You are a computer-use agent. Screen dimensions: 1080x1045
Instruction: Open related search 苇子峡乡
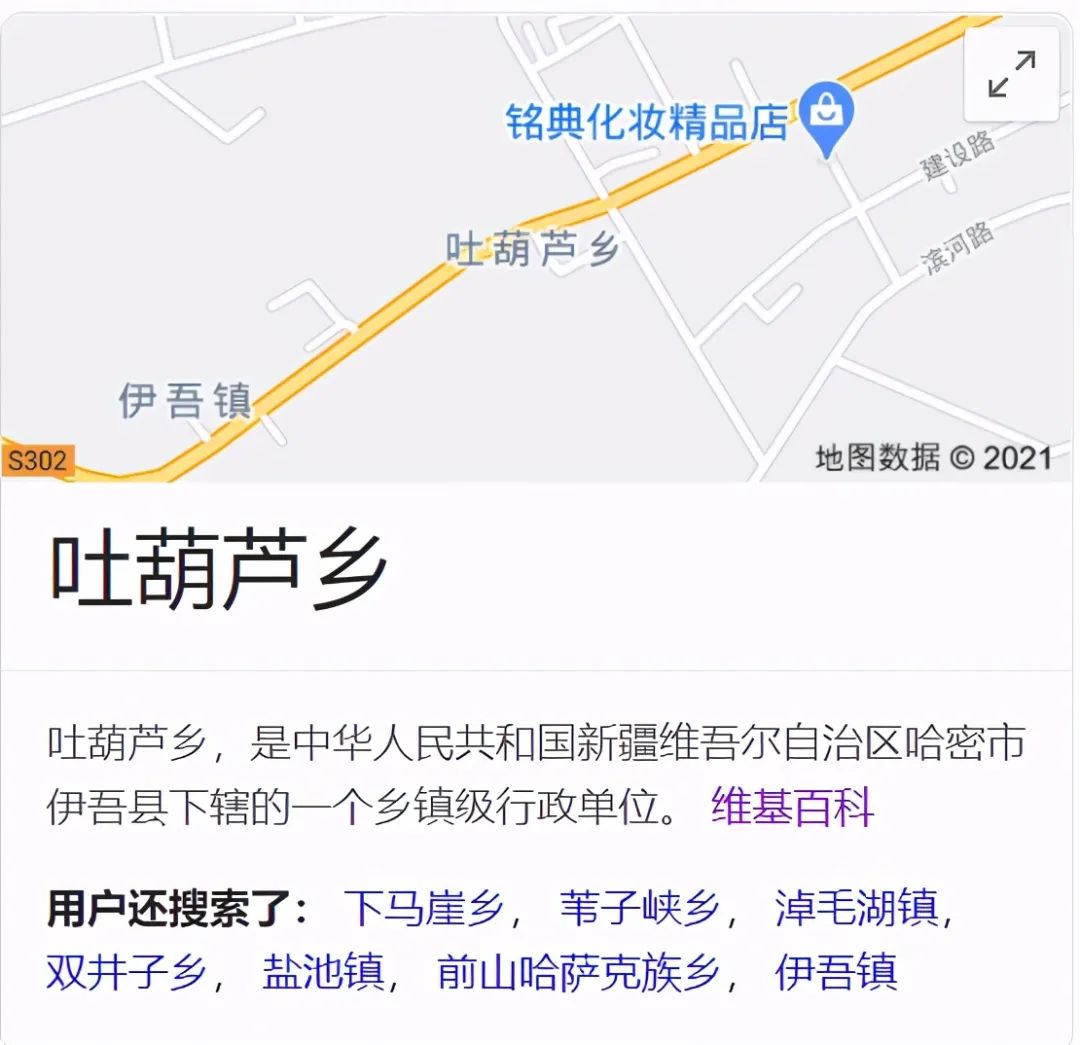pyautogui.click(x=639, y=908)
